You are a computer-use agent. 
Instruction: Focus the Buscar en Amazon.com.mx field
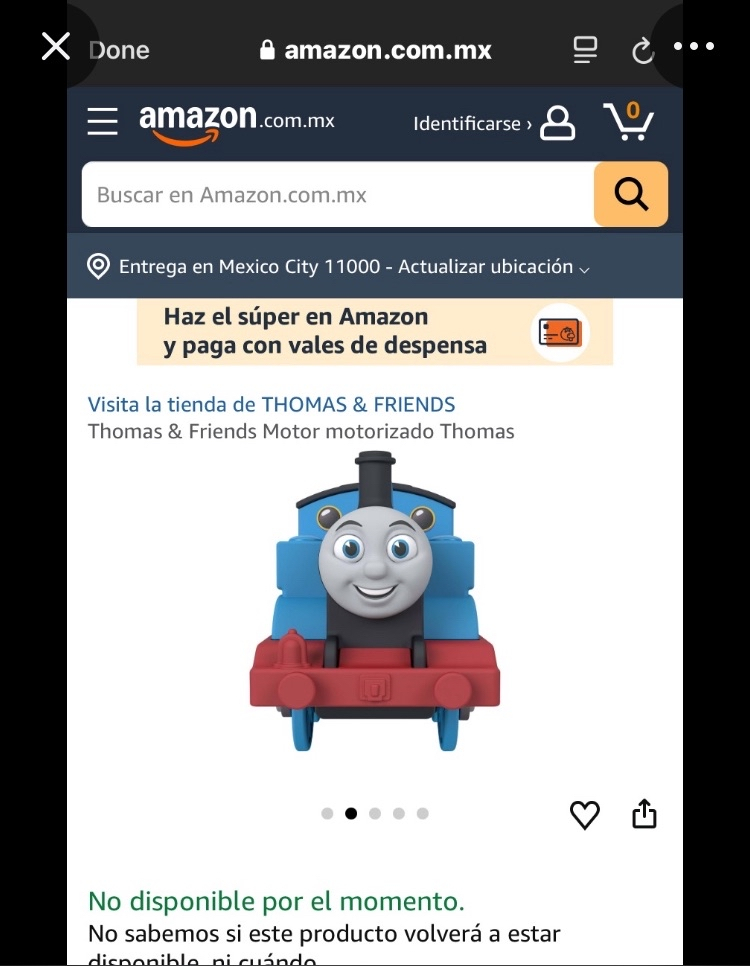[337, 195]
